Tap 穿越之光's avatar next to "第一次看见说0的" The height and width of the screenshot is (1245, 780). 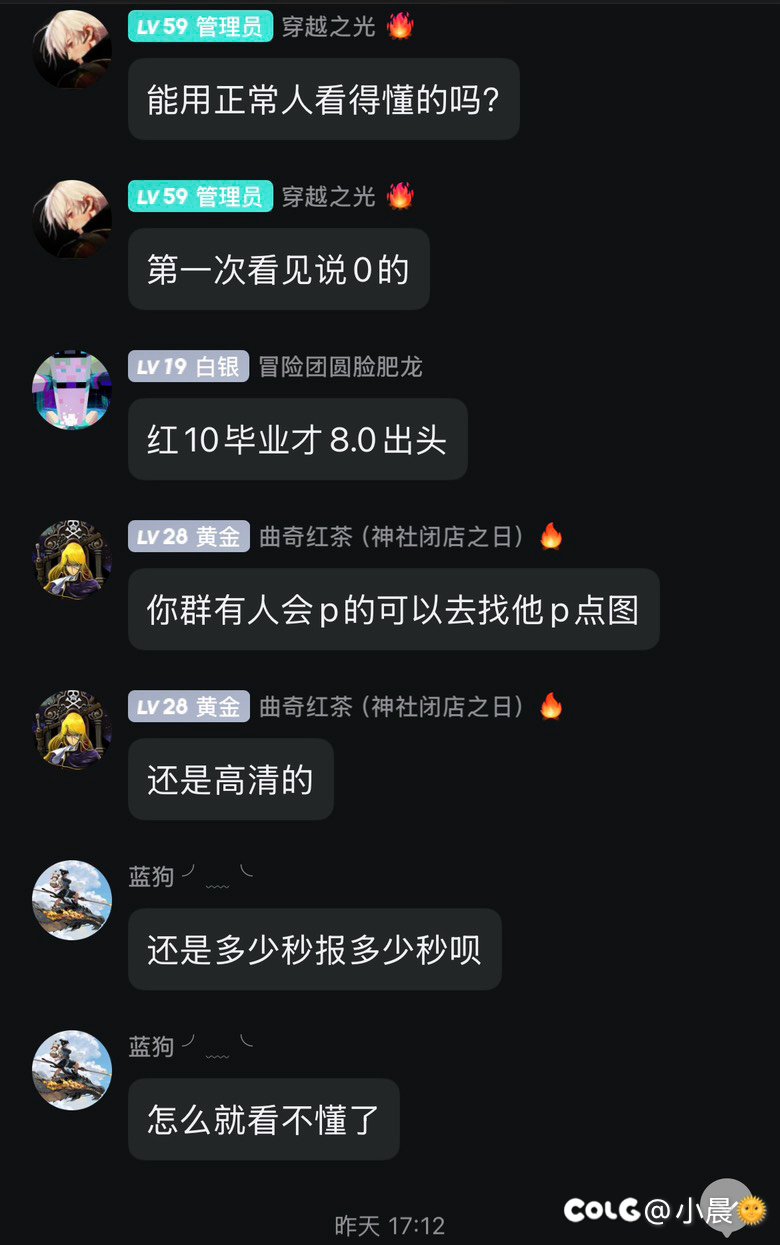tap(72, 220)
